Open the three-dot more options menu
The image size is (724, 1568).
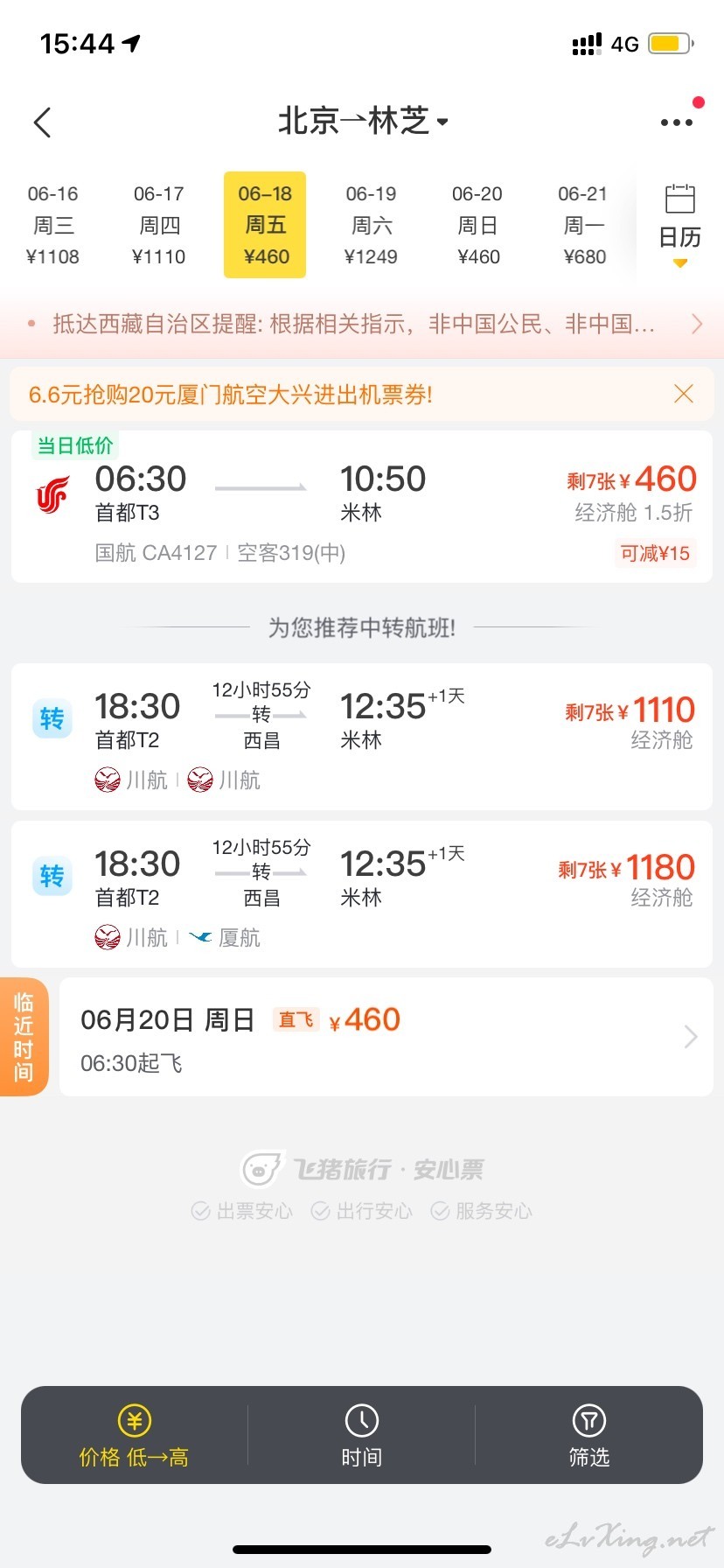(x=677, y=122)
